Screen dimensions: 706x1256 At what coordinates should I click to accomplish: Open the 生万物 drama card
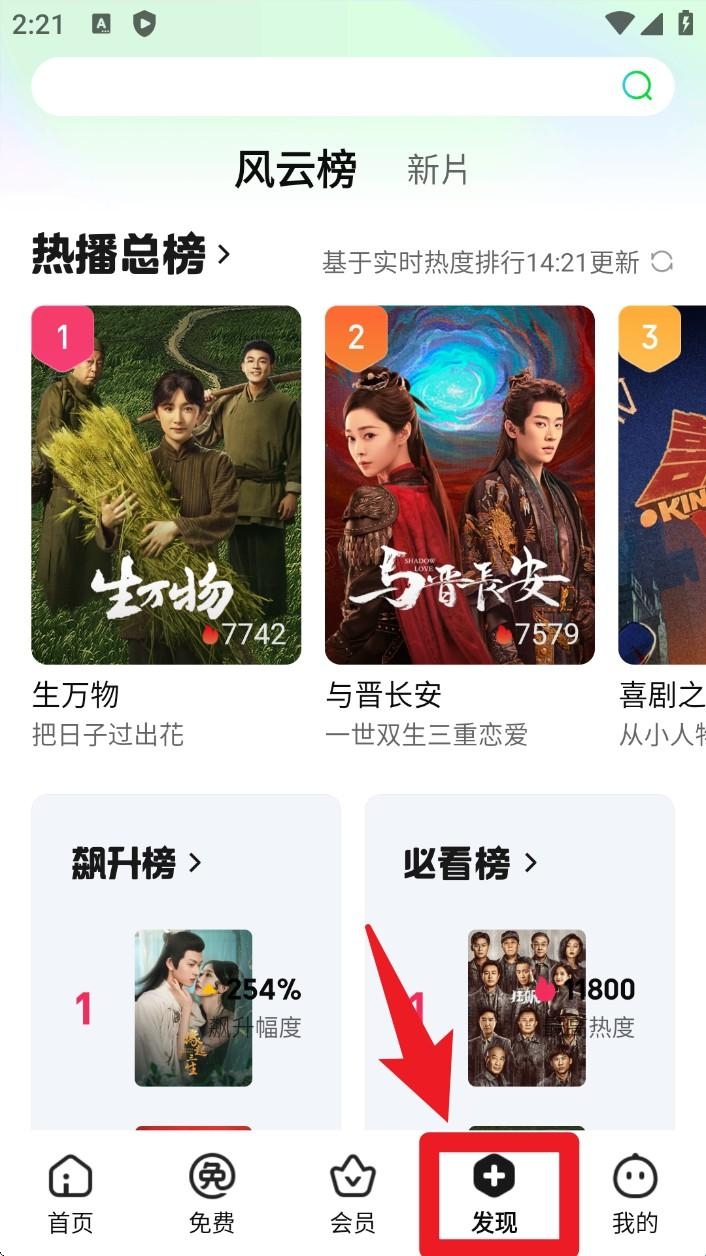tap(166, 485)
